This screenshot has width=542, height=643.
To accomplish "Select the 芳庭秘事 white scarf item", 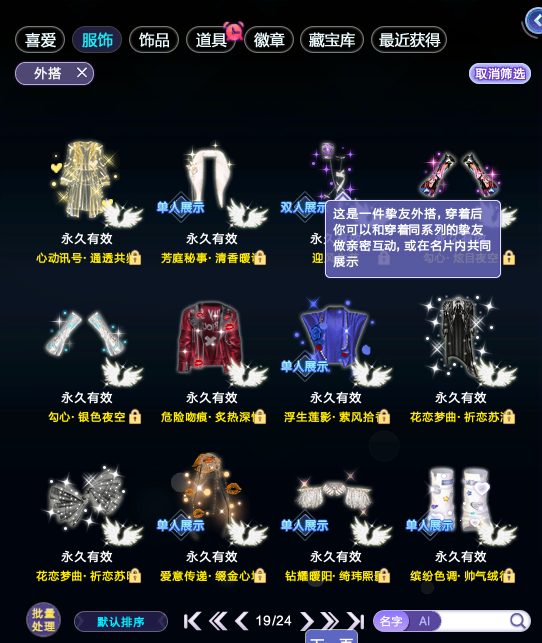I will (x=211, y=180).
